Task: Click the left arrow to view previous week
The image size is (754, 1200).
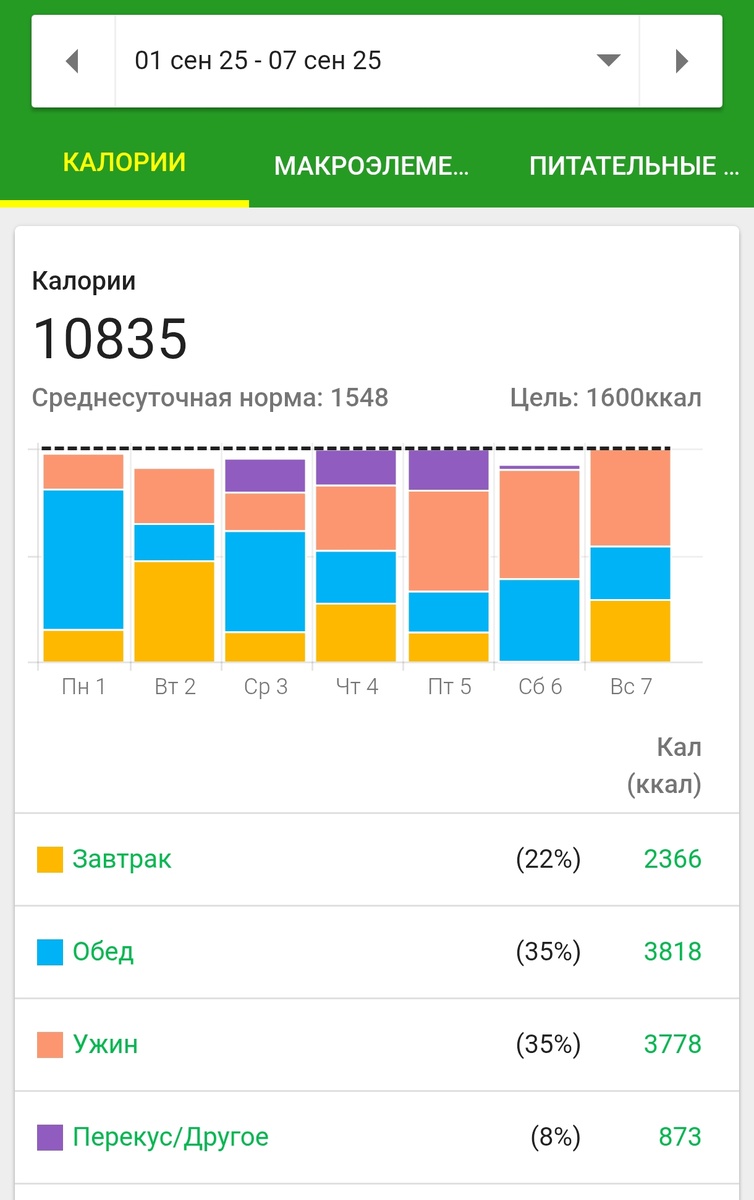Action: (72, 60)
